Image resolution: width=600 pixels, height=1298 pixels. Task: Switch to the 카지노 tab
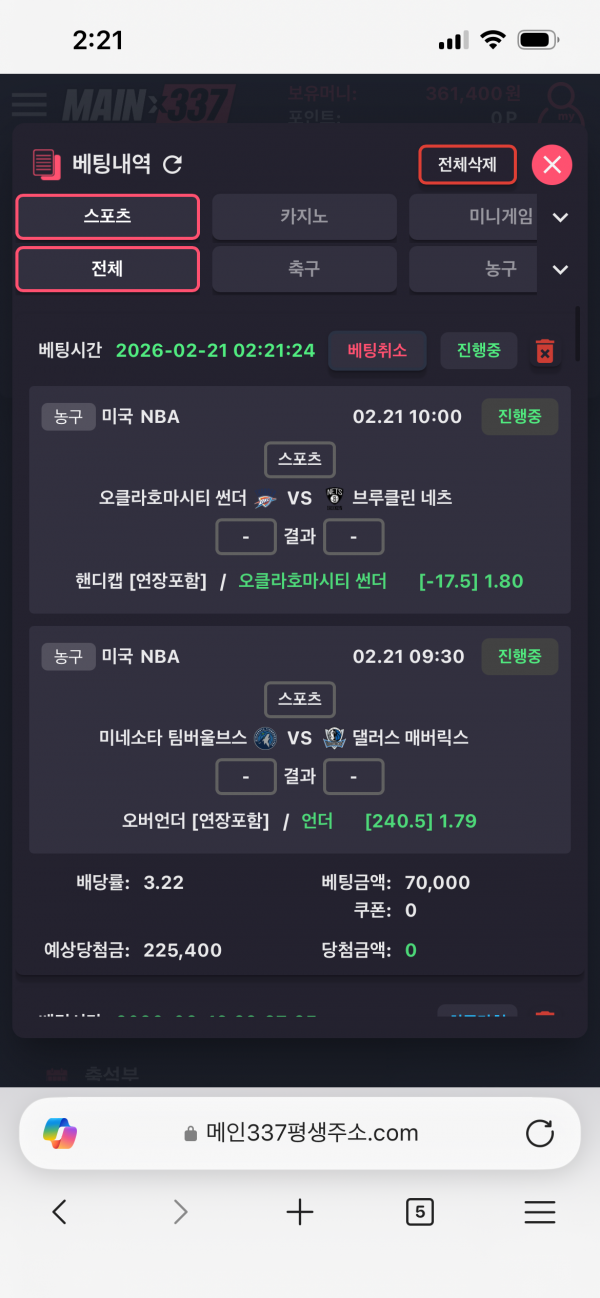[x=304, y=216]
